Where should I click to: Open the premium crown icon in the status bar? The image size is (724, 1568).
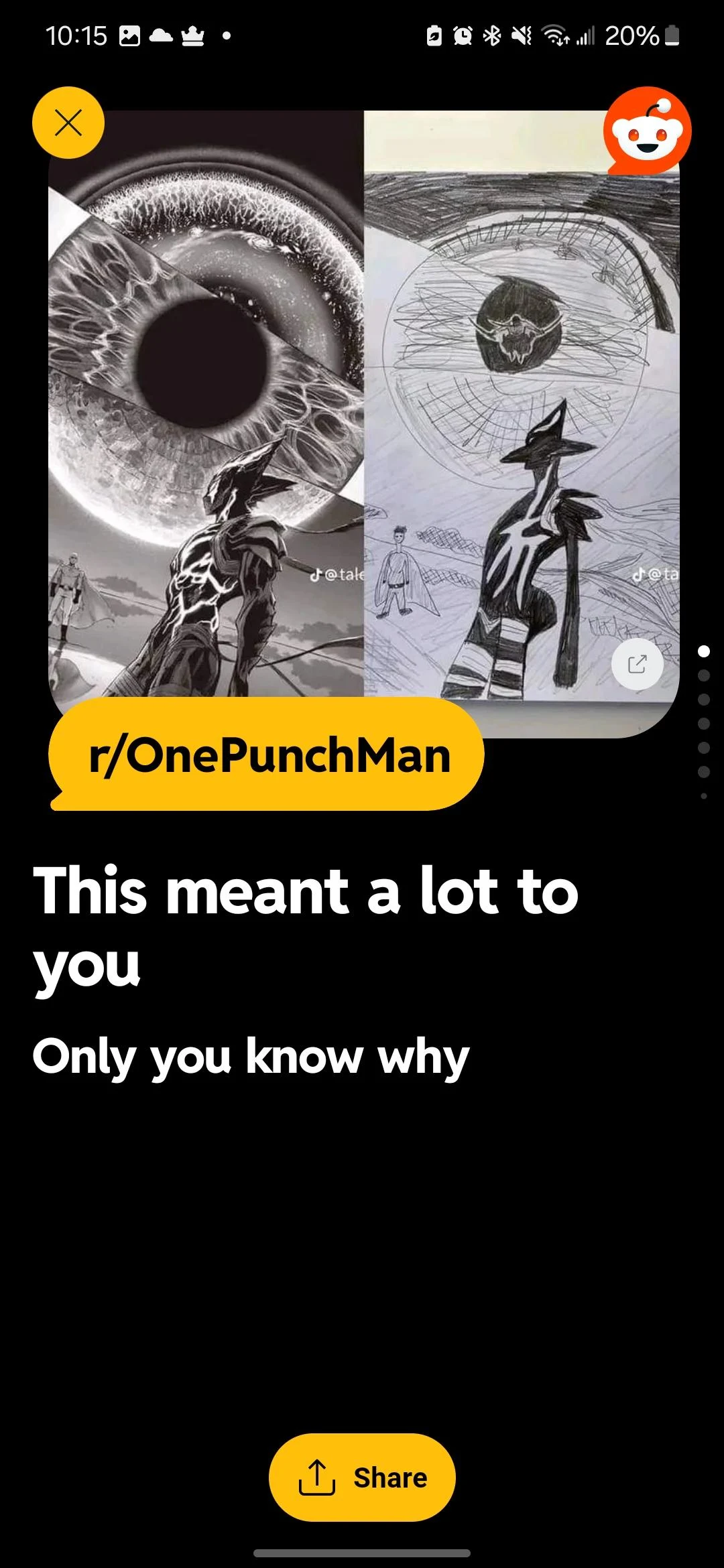[x=192, y=35]
